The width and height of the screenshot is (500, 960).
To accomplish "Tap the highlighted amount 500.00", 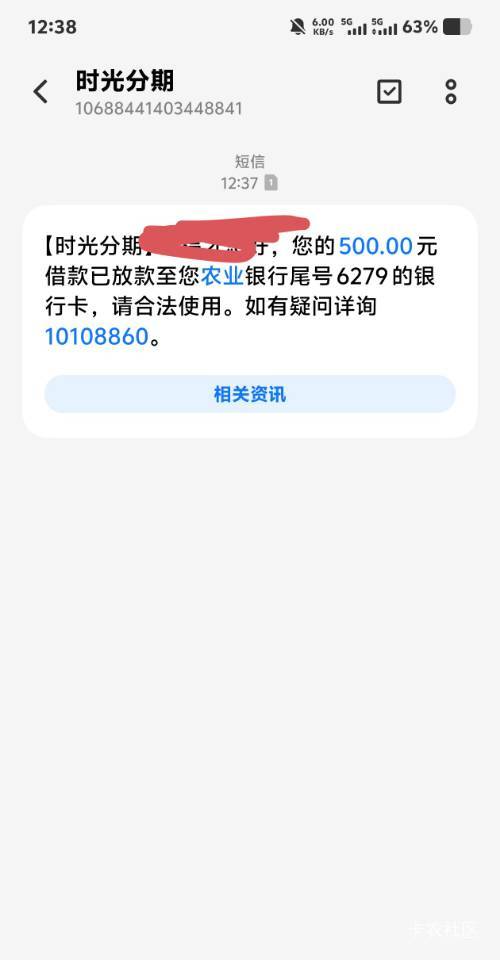I will 376,246.
